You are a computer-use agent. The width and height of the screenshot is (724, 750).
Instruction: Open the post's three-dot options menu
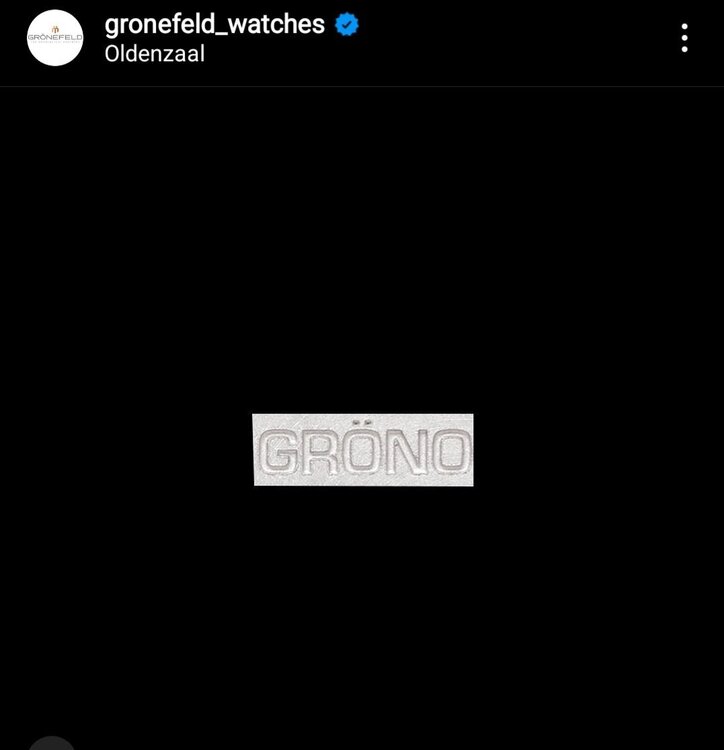[684, 38]
